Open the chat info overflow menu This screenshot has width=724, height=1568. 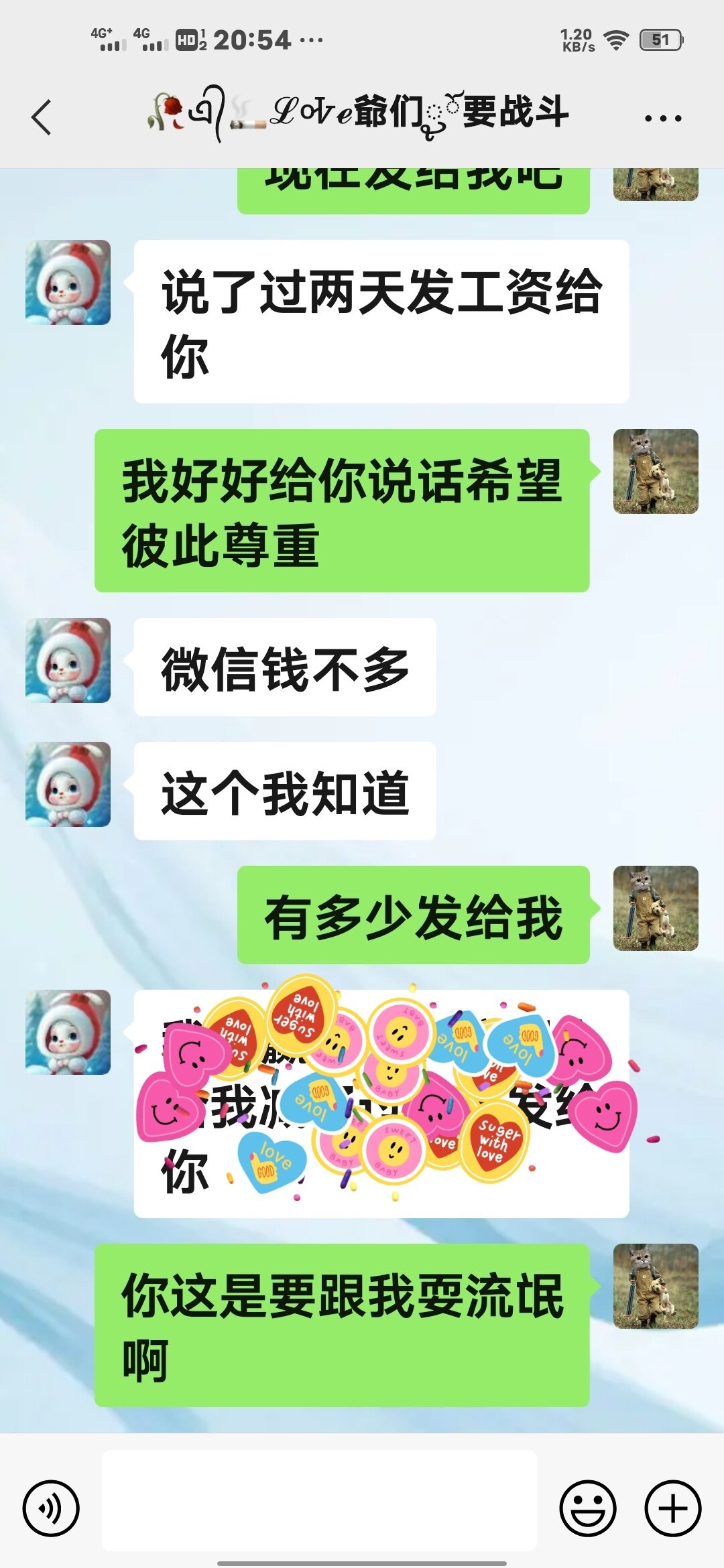pos(662,118)
